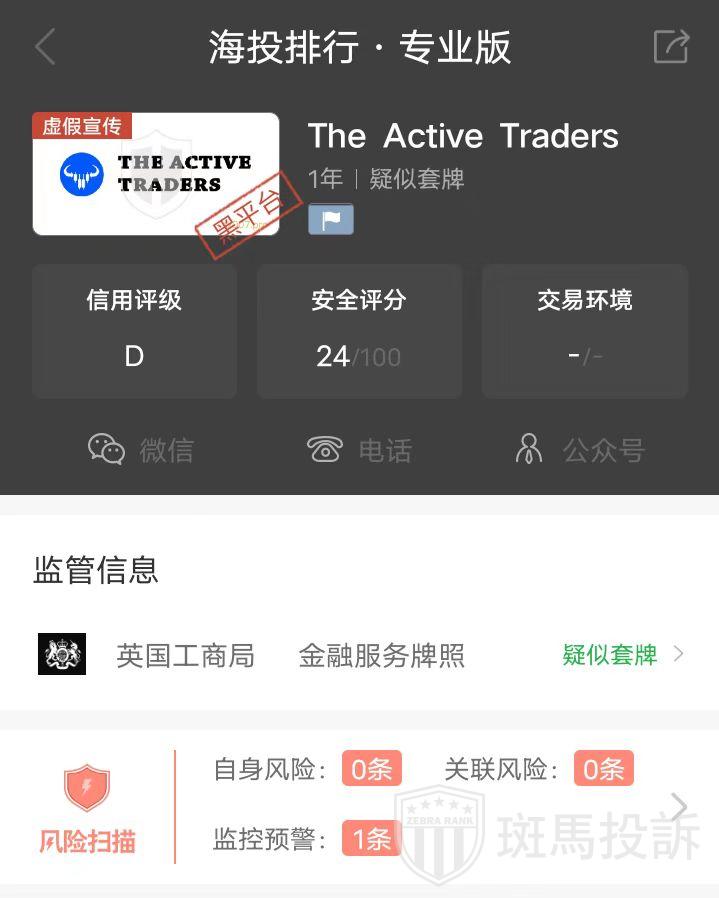
Task: Call using the 电话 option
Action: point(359,450)
